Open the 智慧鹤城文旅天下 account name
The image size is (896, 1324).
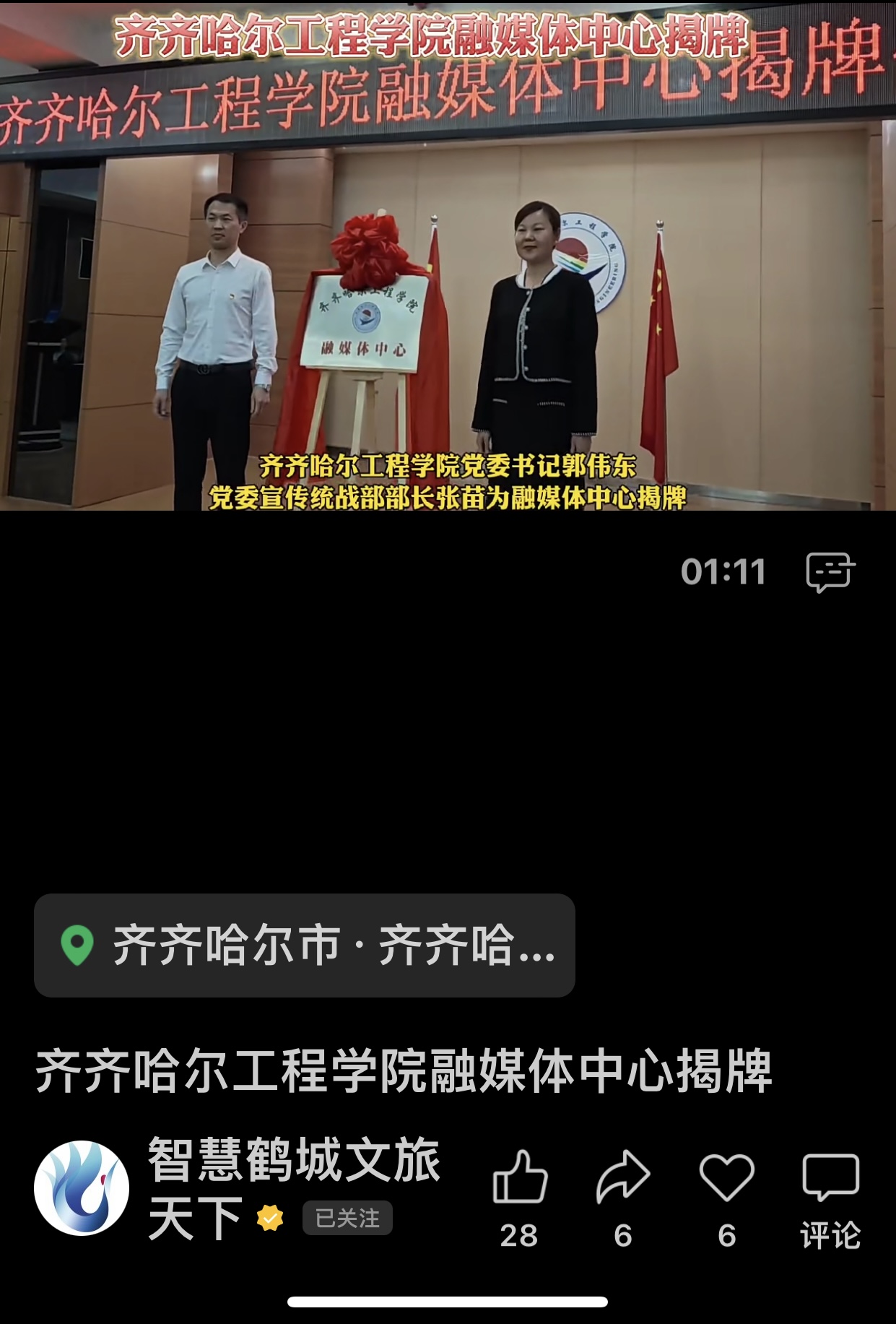tap(293, 1161)
